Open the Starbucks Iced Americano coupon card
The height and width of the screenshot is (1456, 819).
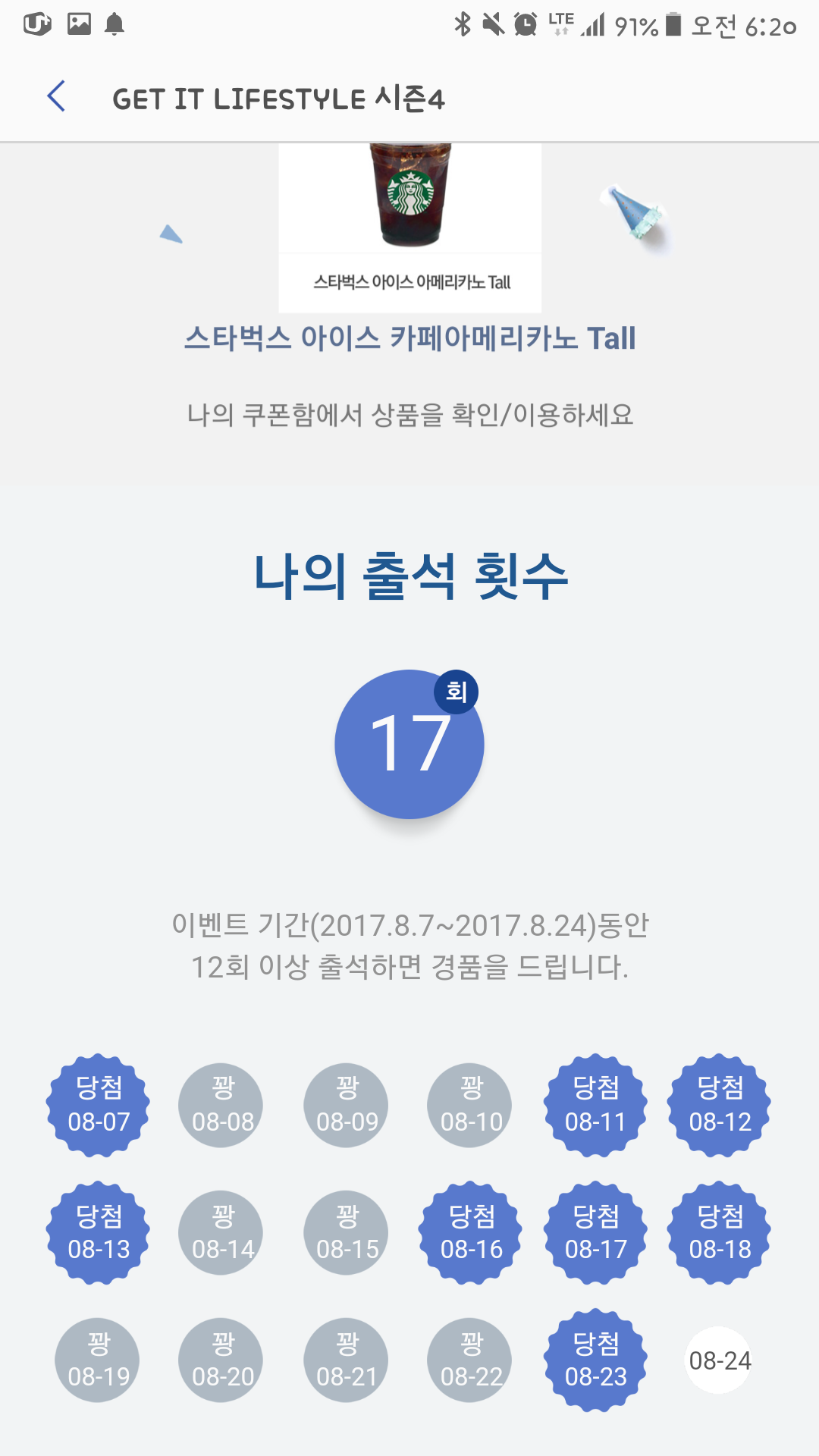pos(410,227)
